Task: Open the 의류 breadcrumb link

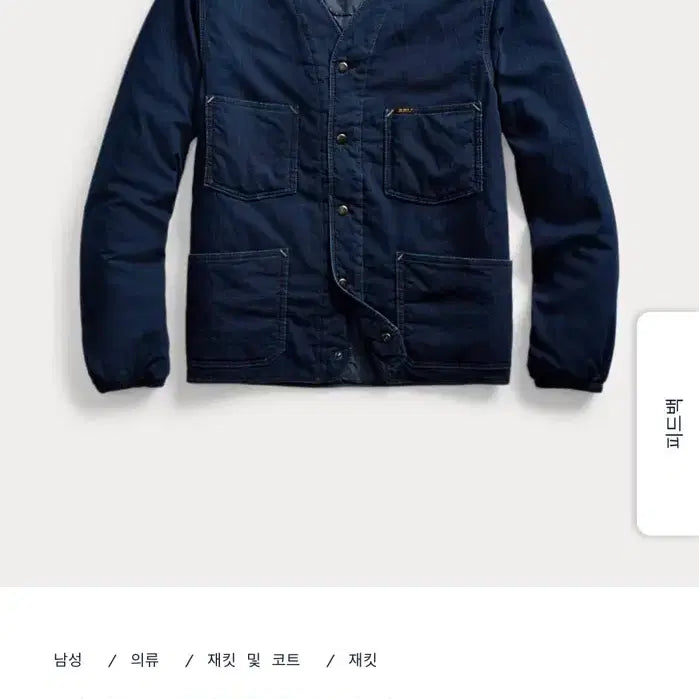Action: point(145,660)
